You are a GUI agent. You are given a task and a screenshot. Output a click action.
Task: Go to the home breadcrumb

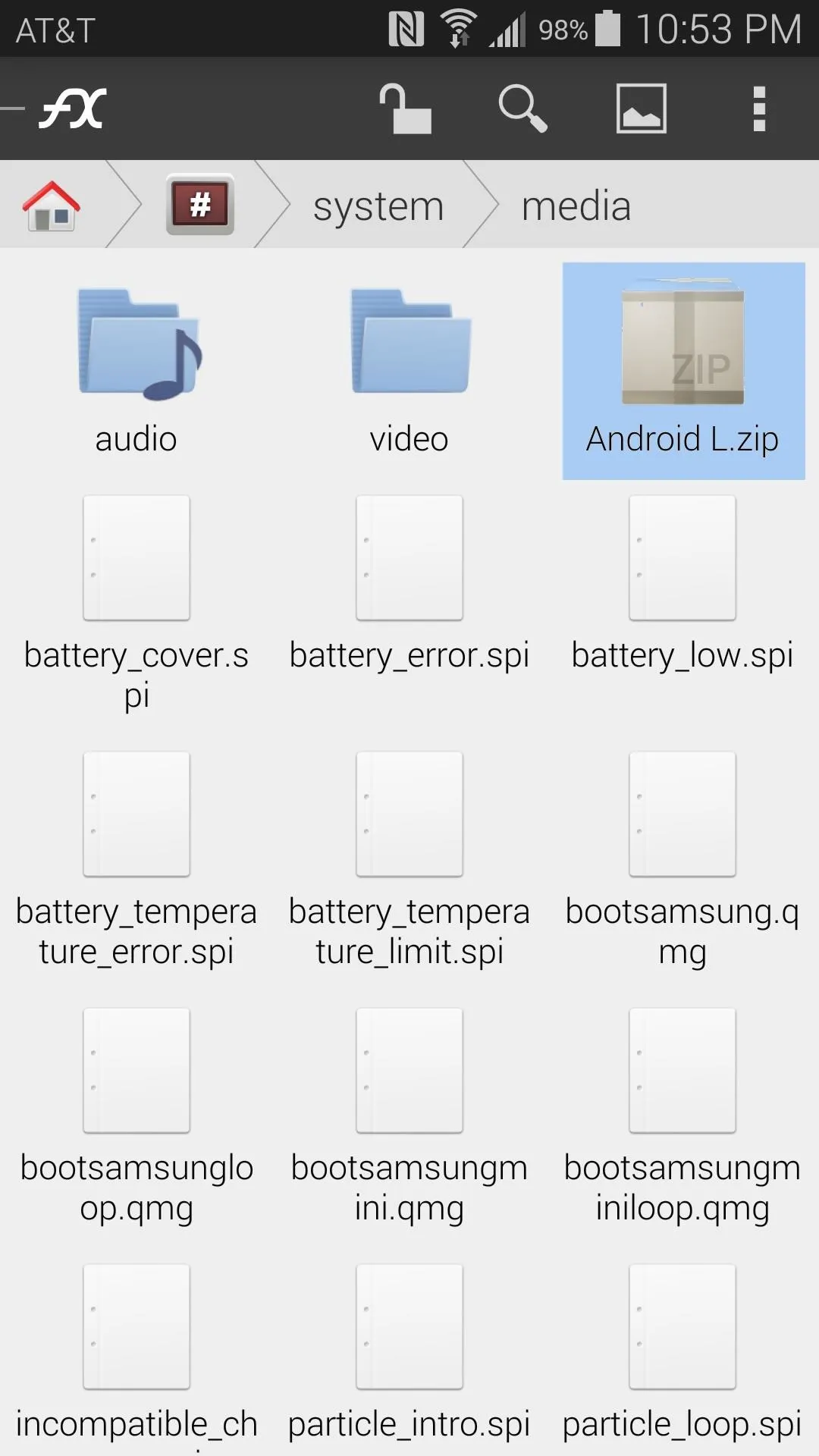coord(52,206)
